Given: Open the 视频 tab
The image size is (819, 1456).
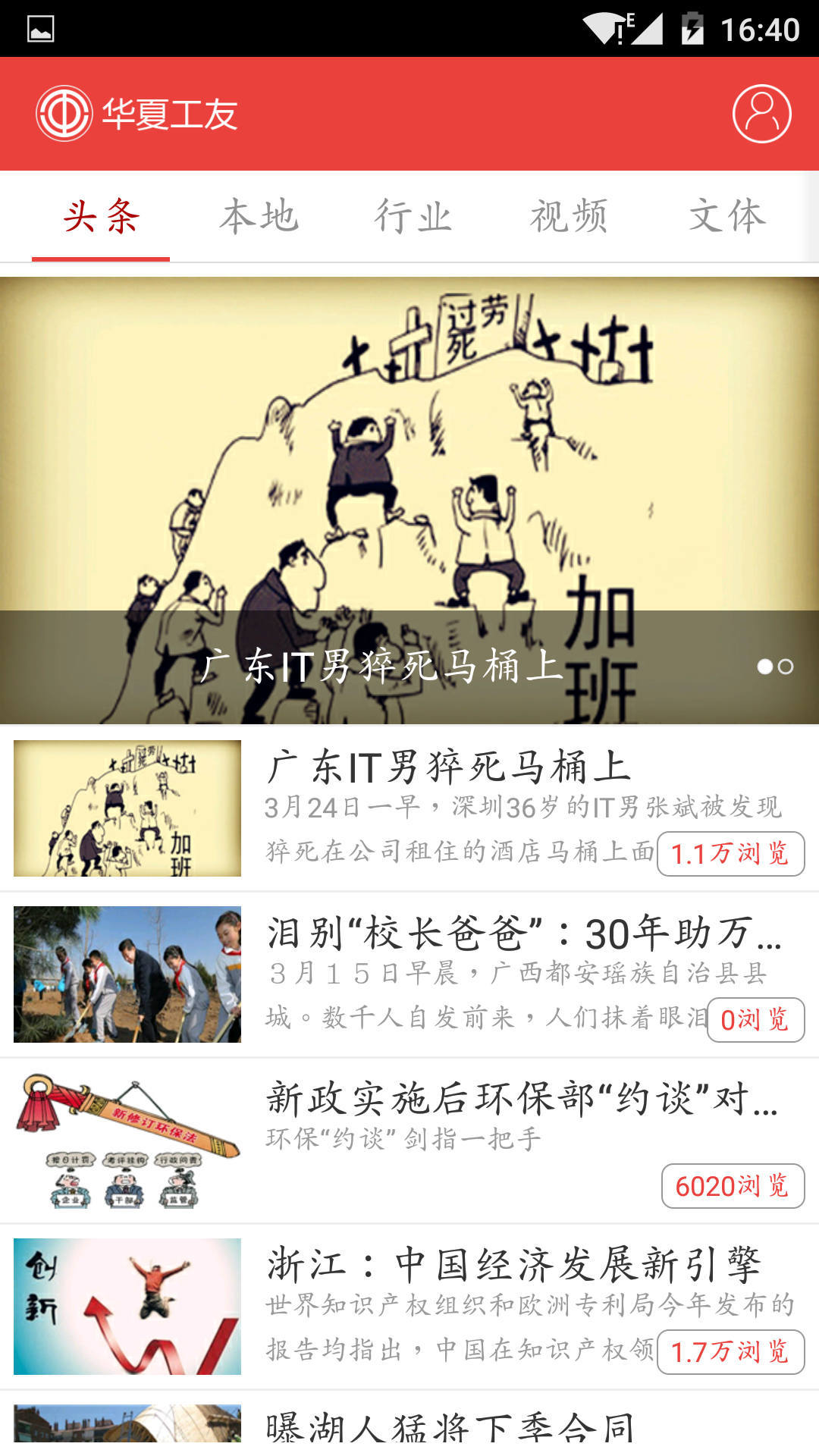Looking at the screenshot, I should pyautogui.click(x=569, y=217).
